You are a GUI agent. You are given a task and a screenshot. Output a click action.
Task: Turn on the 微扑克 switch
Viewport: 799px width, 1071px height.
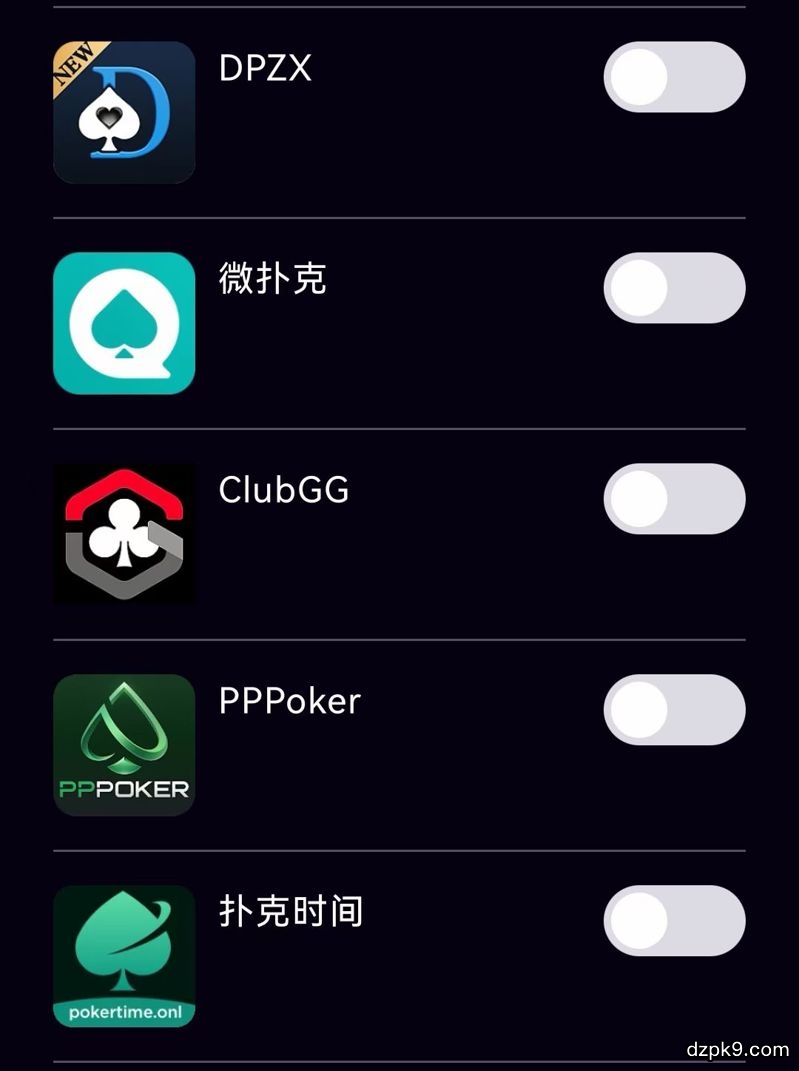click(674, 288)
